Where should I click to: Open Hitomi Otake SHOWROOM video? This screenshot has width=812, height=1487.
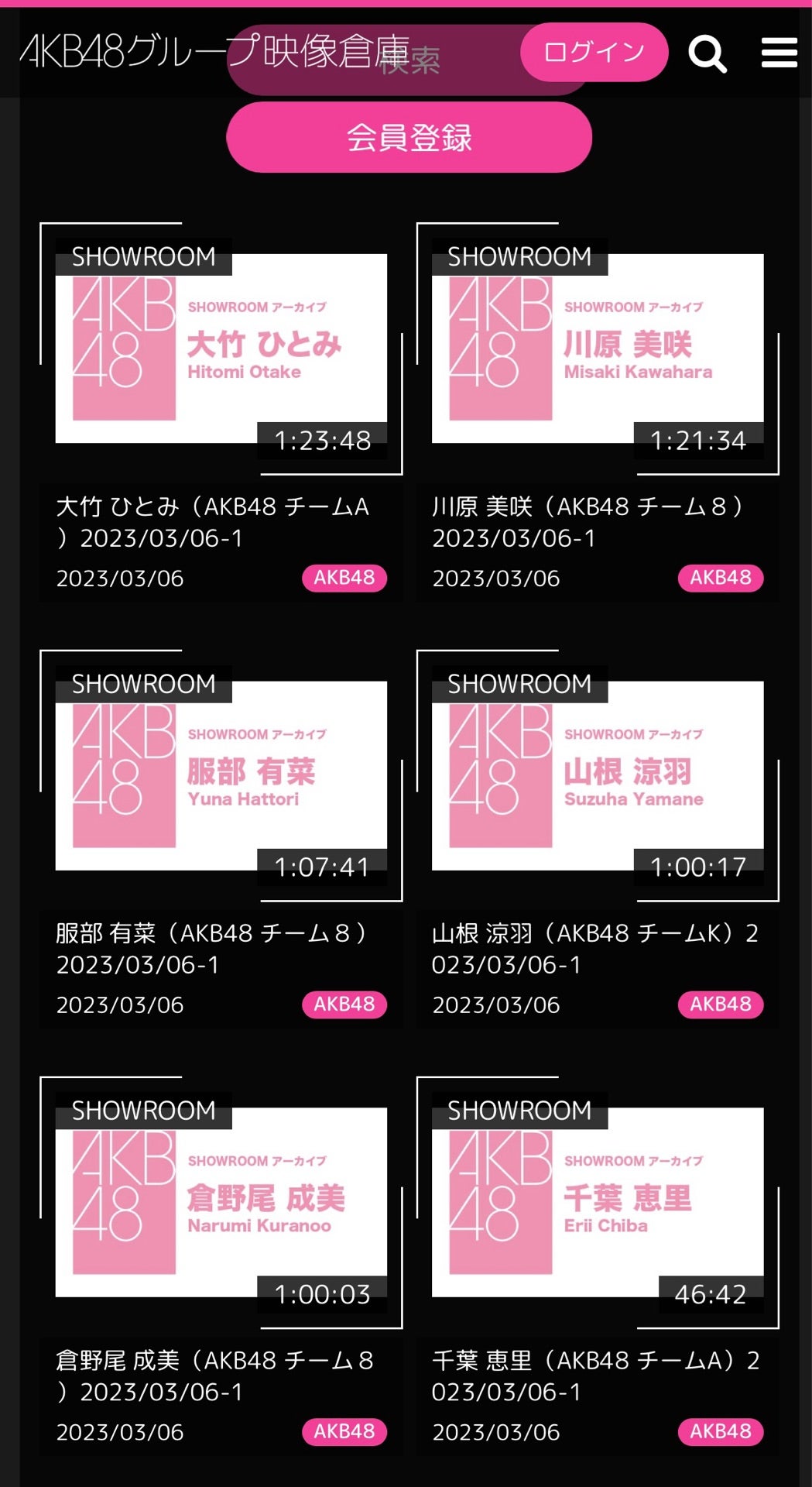tap(221, 349)
